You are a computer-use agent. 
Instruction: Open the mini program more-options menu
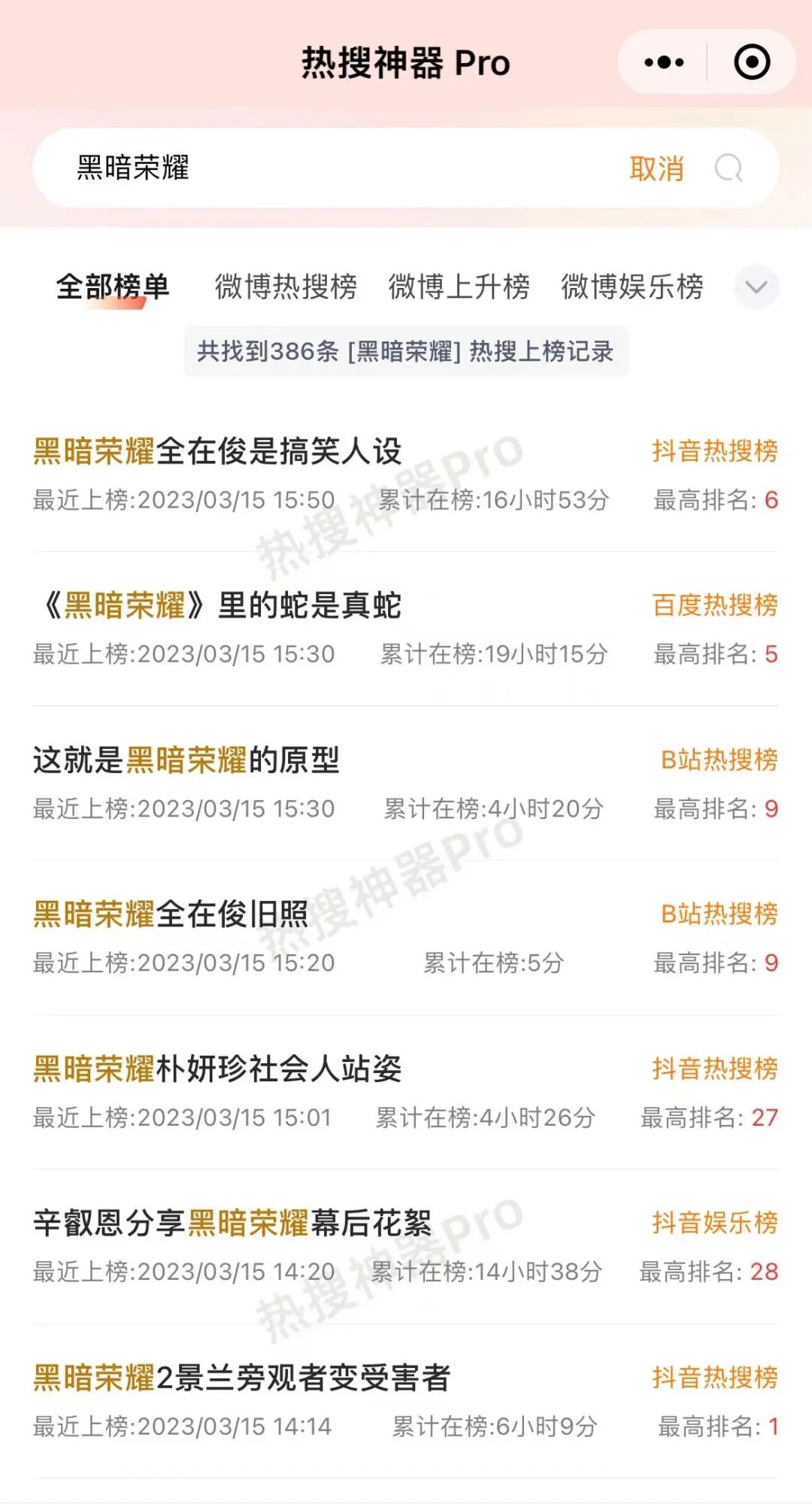coord(664,62)
